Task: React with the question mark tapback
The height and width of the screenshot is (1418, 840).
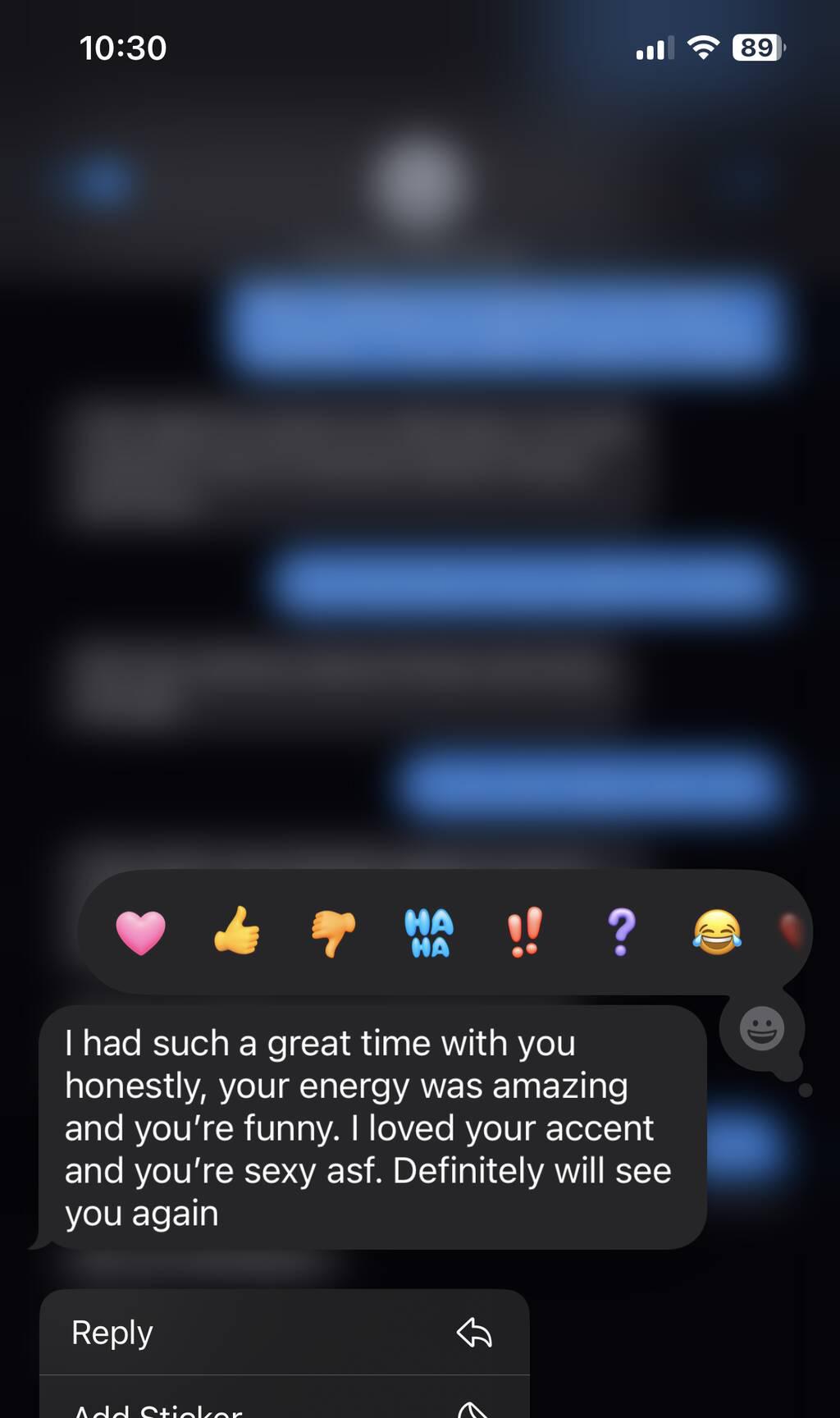Action: 622,932
